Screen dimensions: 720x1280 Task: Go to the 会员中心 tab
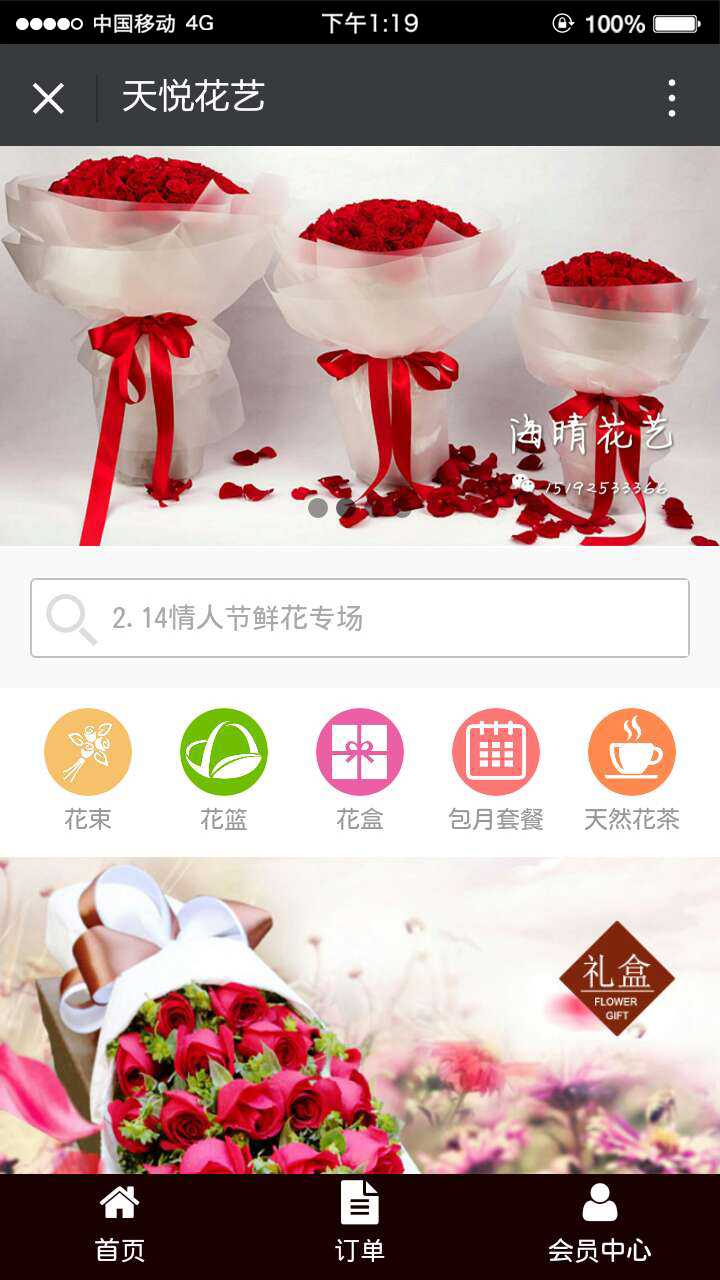pos(600,1225)
